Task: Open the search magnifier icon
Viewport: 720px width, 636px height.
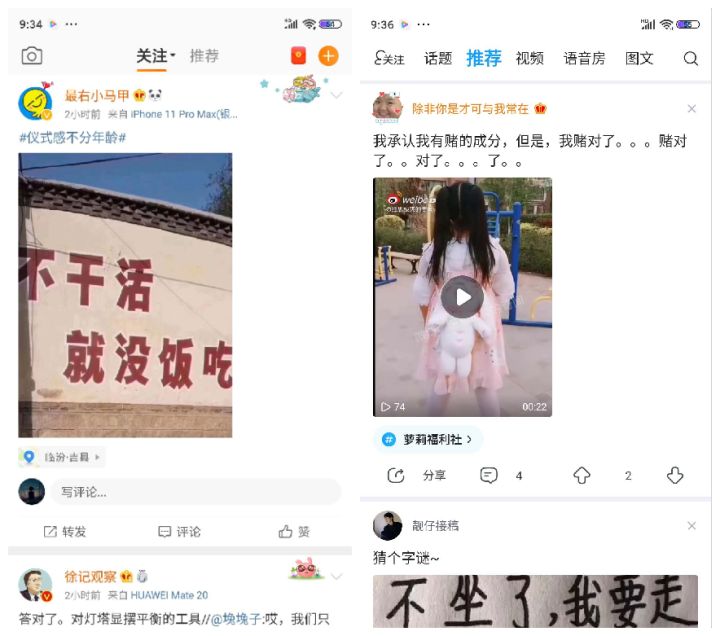Action: pos(690,58)
